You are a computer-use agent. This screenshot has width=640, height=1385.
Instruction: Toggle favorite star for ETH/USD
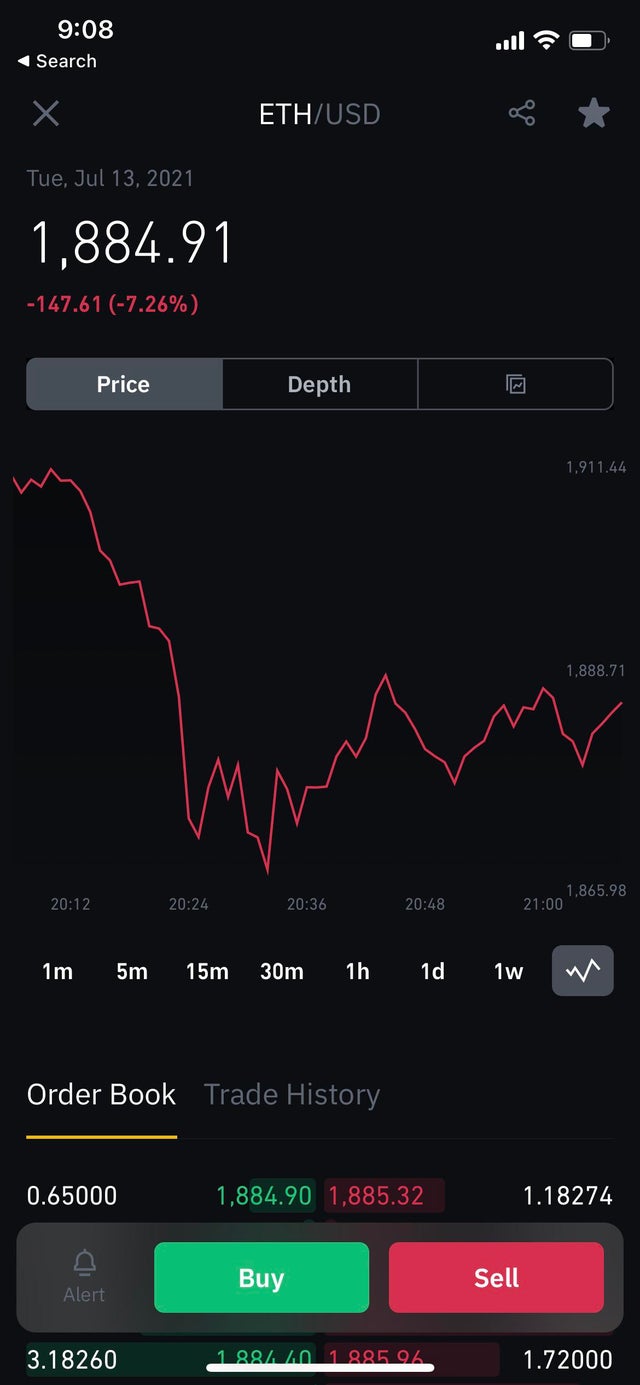pyautogui.click(x=594, y=113)
